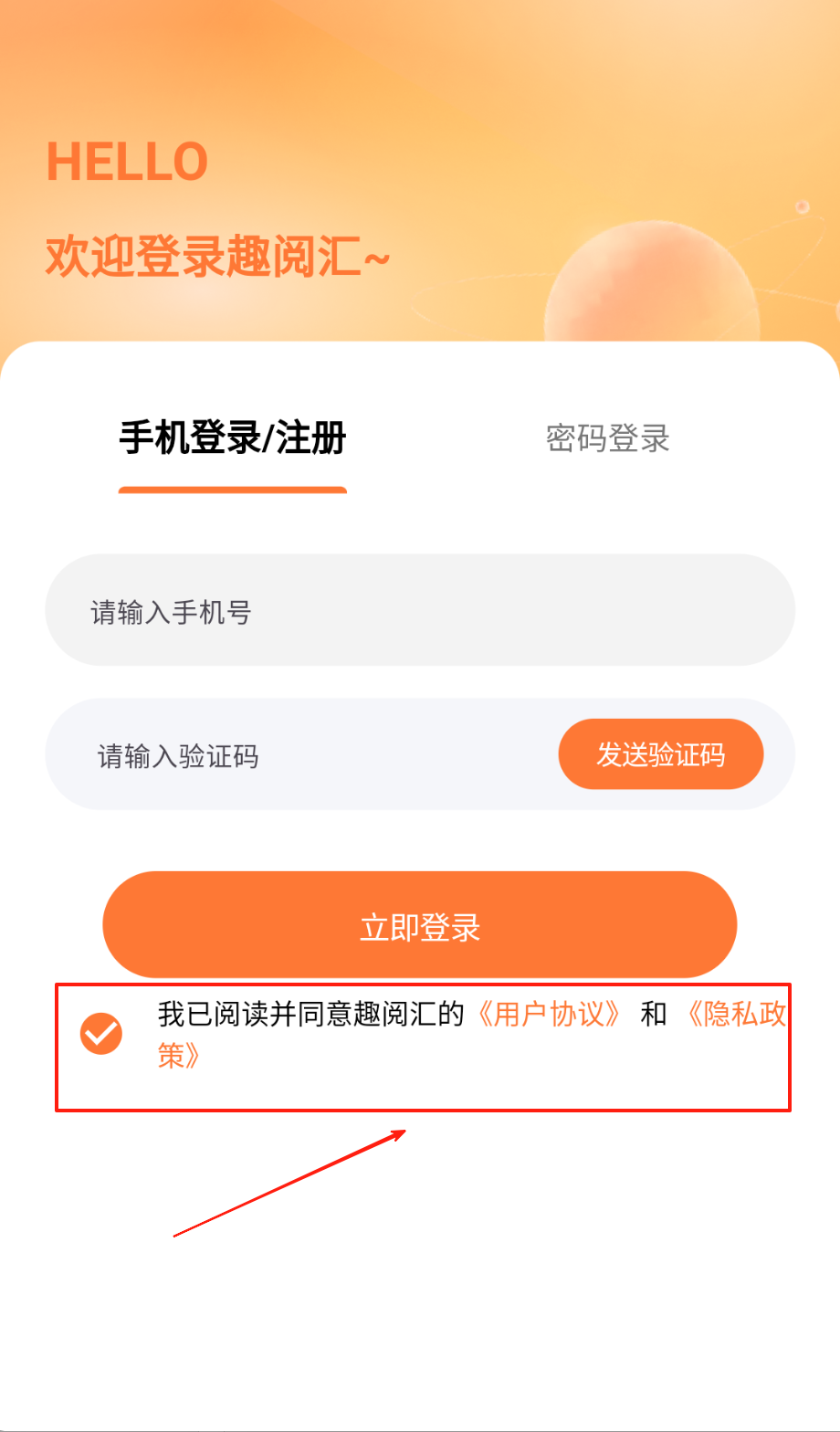Image resolution: width=840 pixels, height=1432 pixels.
Task: Uncheck the agreement checkbox
Action: 100,1034
